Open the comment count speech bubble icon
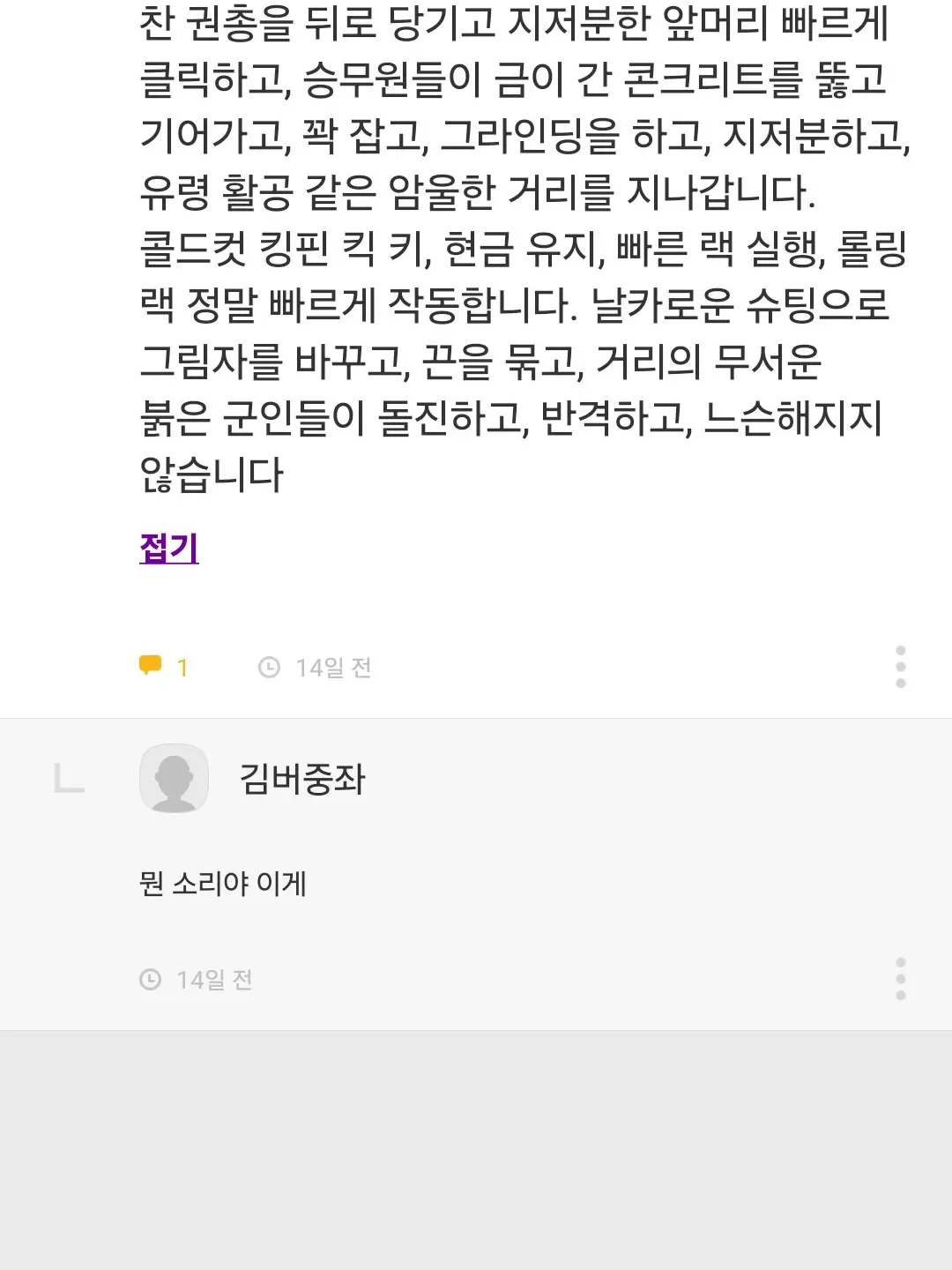 point(152,666)
